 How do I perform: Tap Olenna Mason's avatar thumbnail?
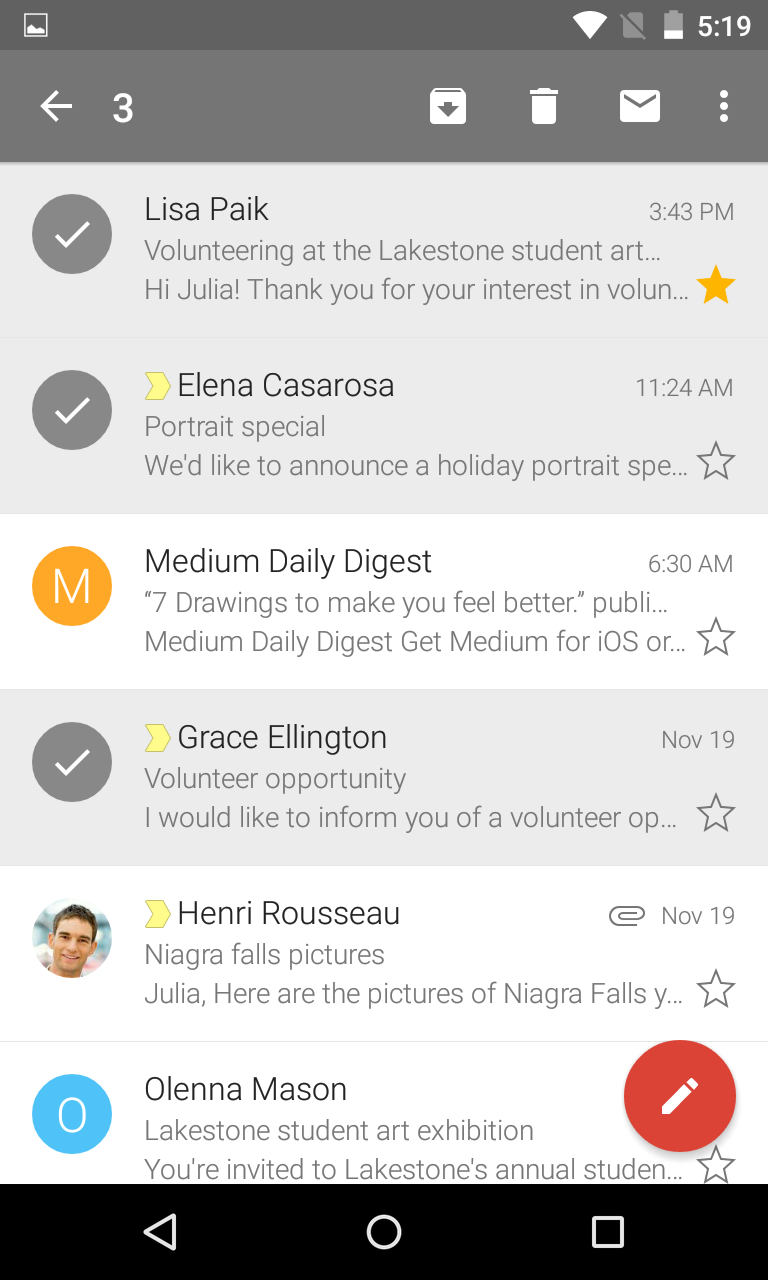pos(72,1113)
